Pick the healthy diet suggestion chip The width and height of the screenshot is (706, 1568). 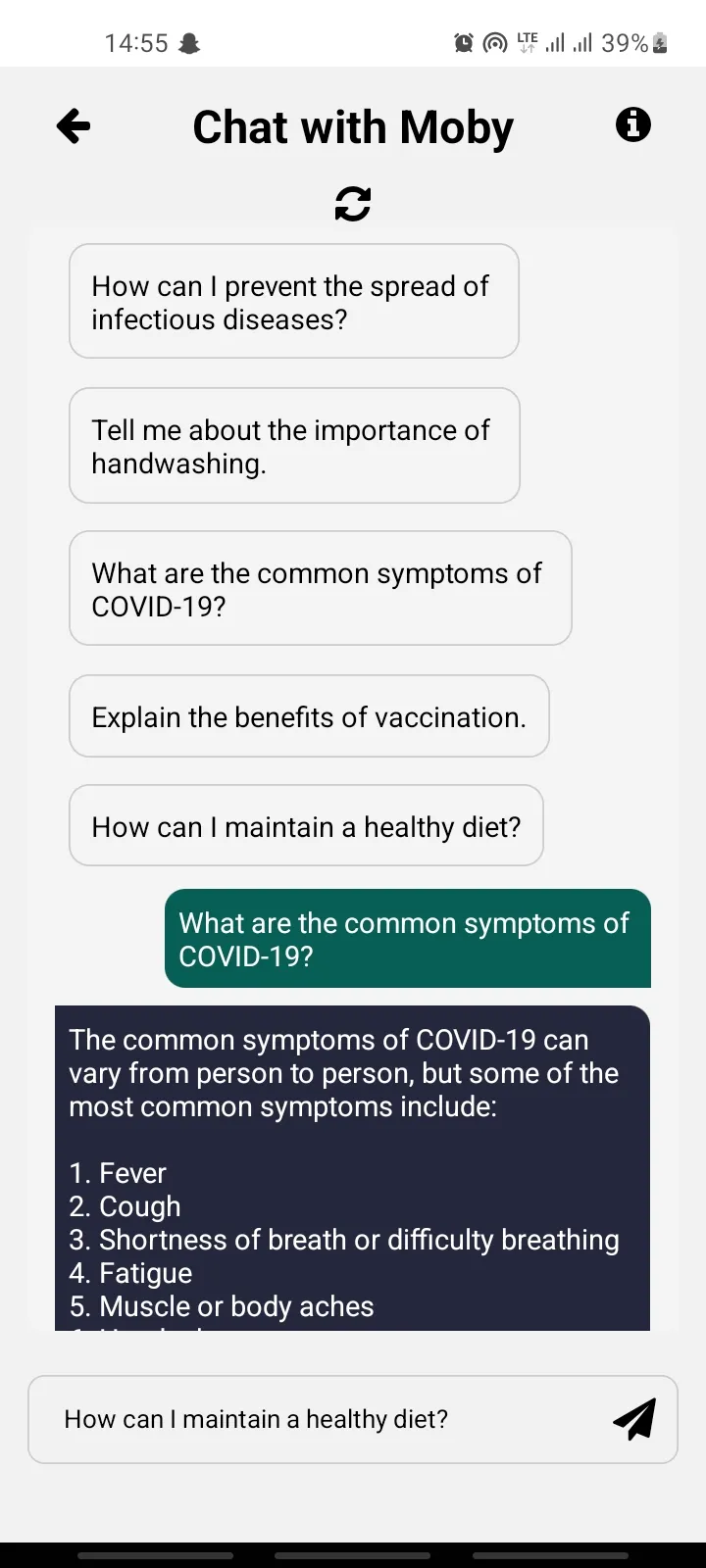[x=306, y=826]
